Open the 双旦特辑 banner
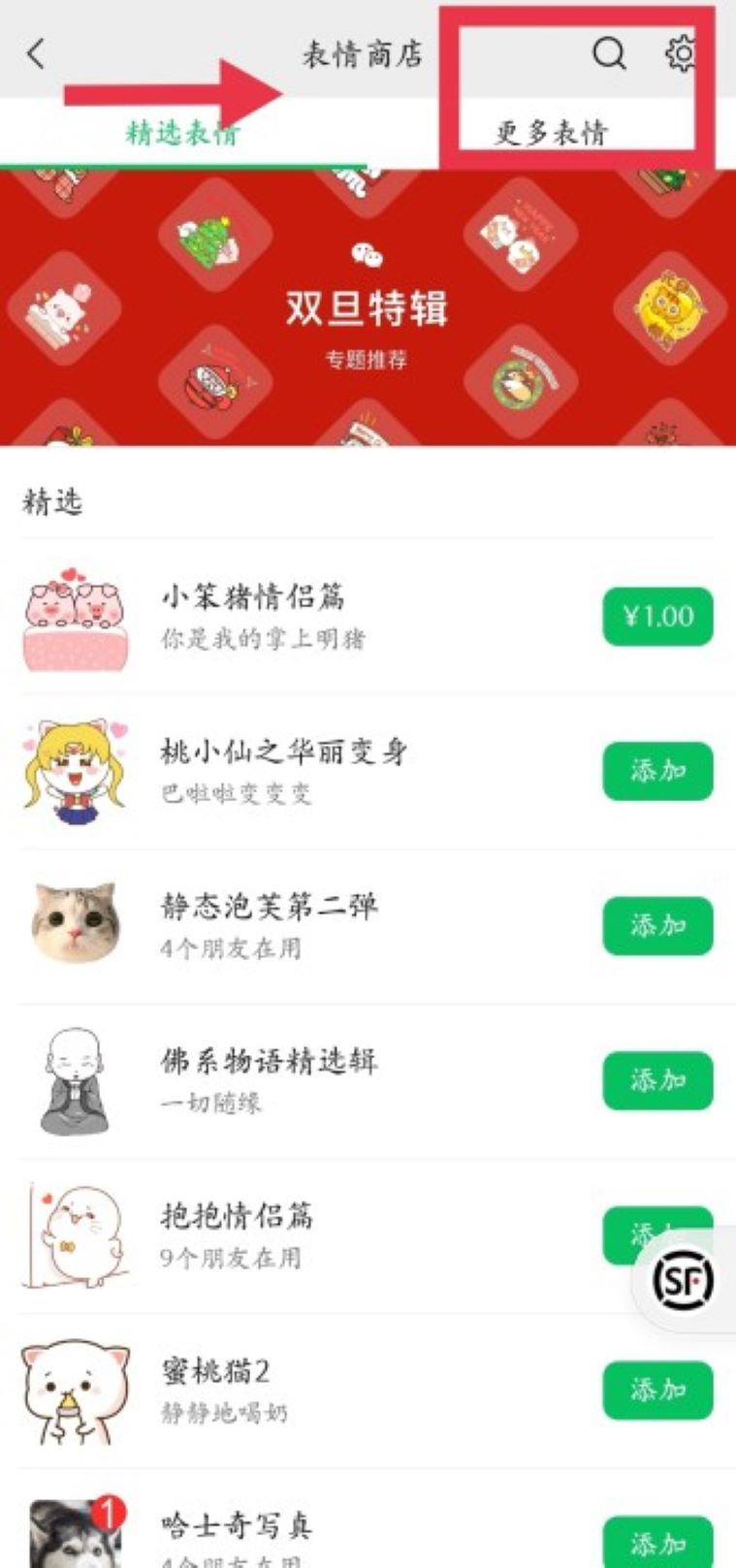The image size is (736, 1568). tap(367, 308)
